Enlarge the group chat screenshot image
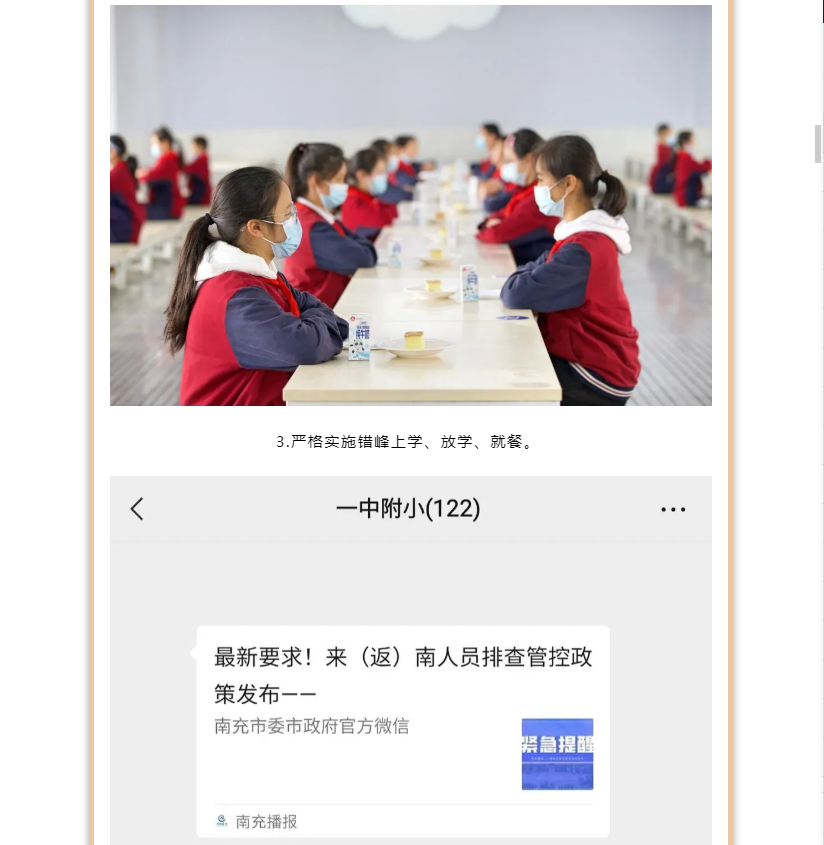 tap(411, 660)
